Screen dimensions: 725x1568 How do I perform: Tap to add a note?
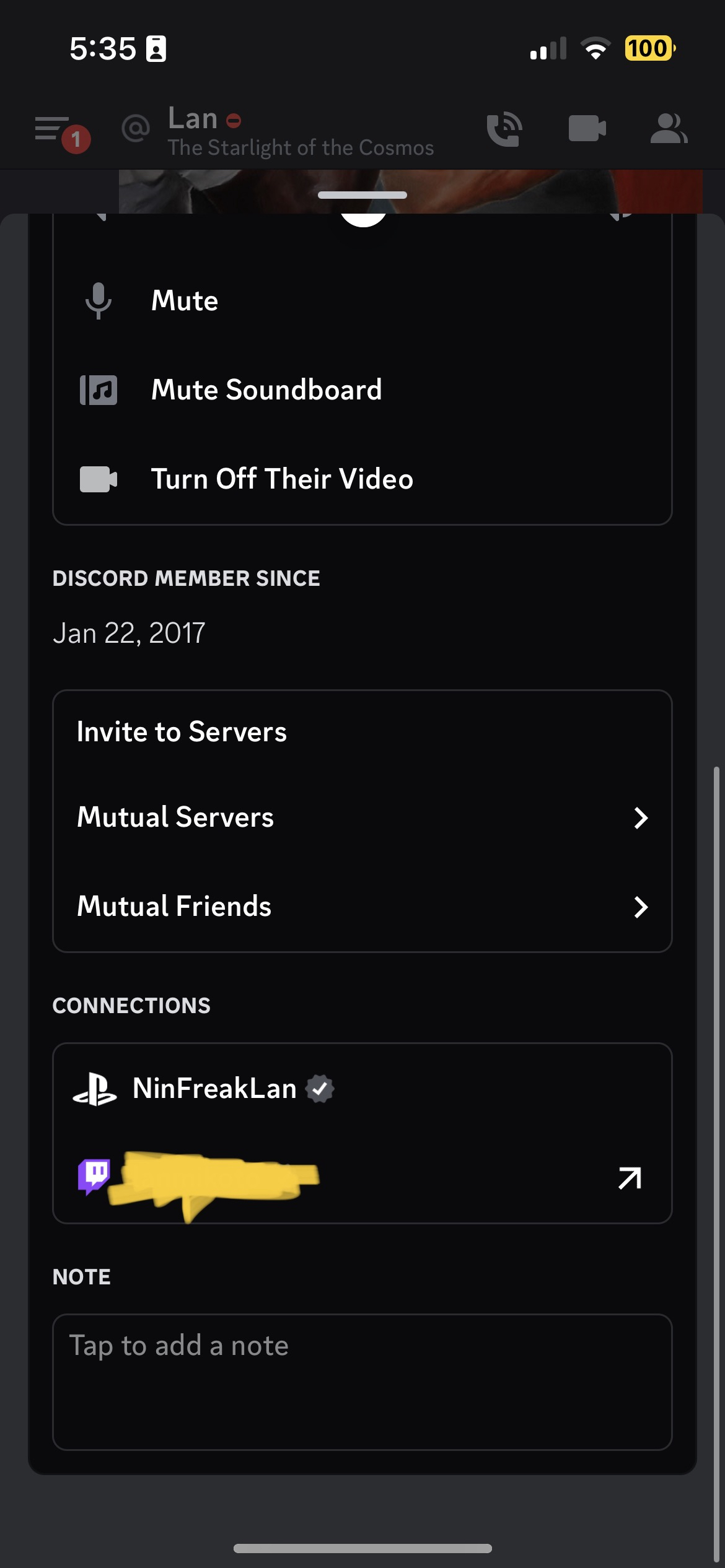tap(362, 1381)
